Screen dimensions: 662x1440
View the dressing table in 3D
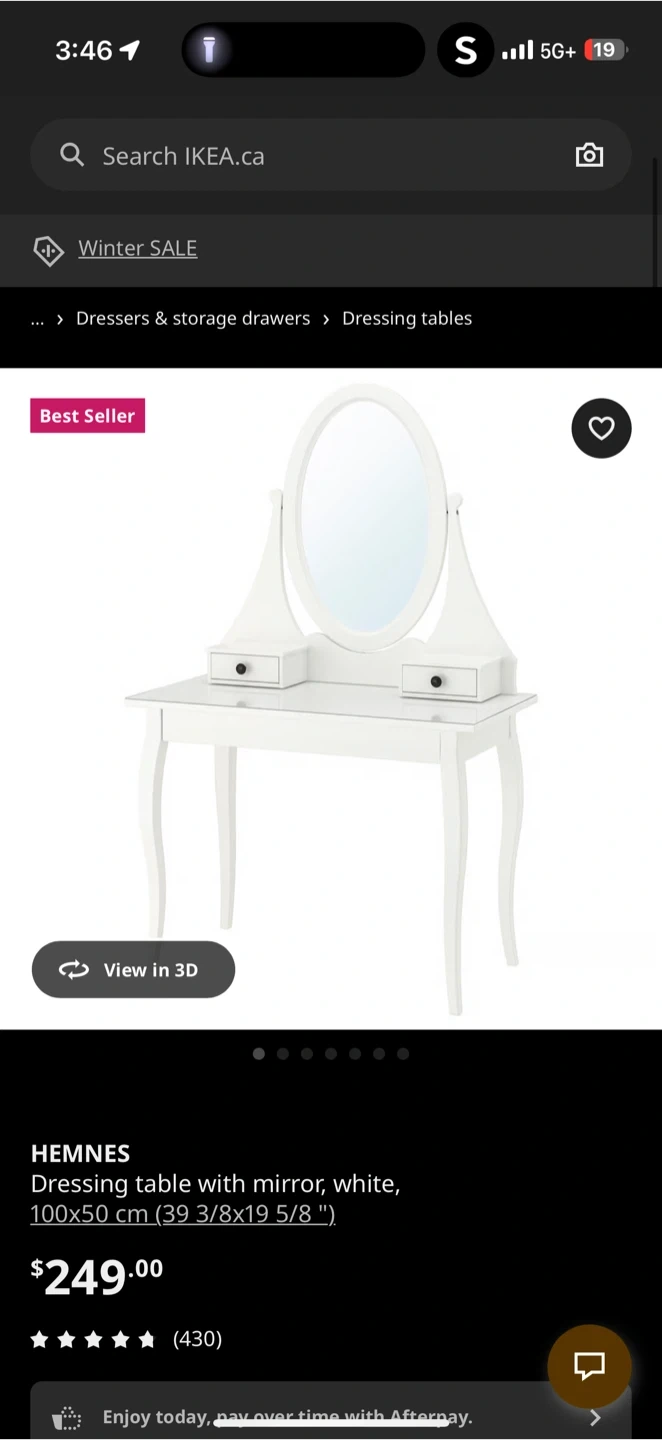coord(133,969)
